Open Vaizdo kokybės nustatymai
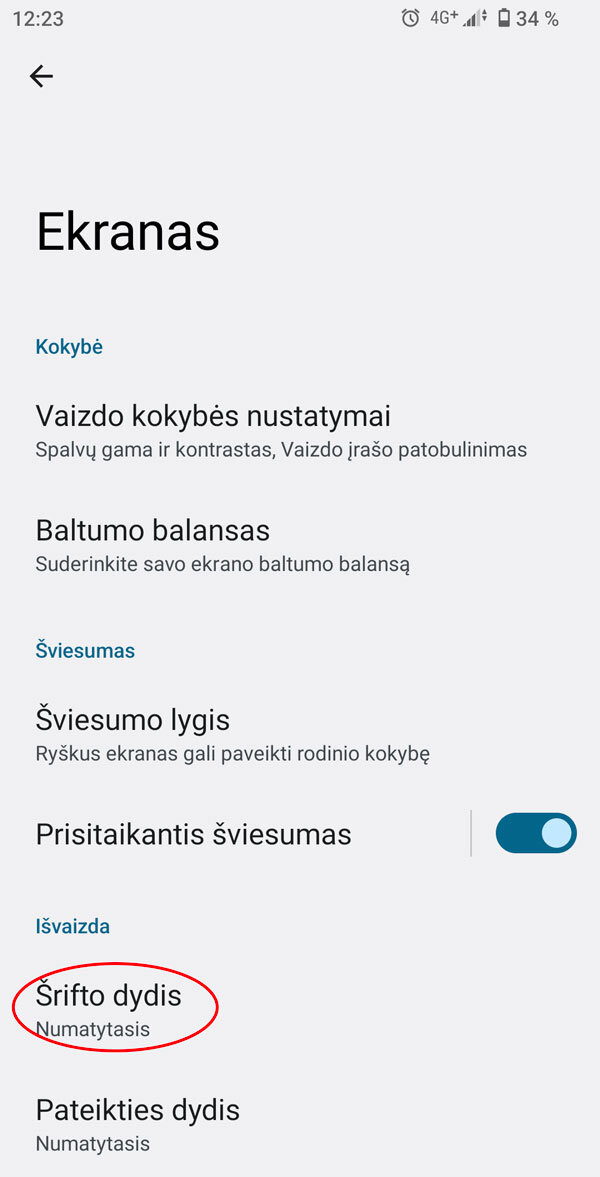 click(x=300, y=431)
